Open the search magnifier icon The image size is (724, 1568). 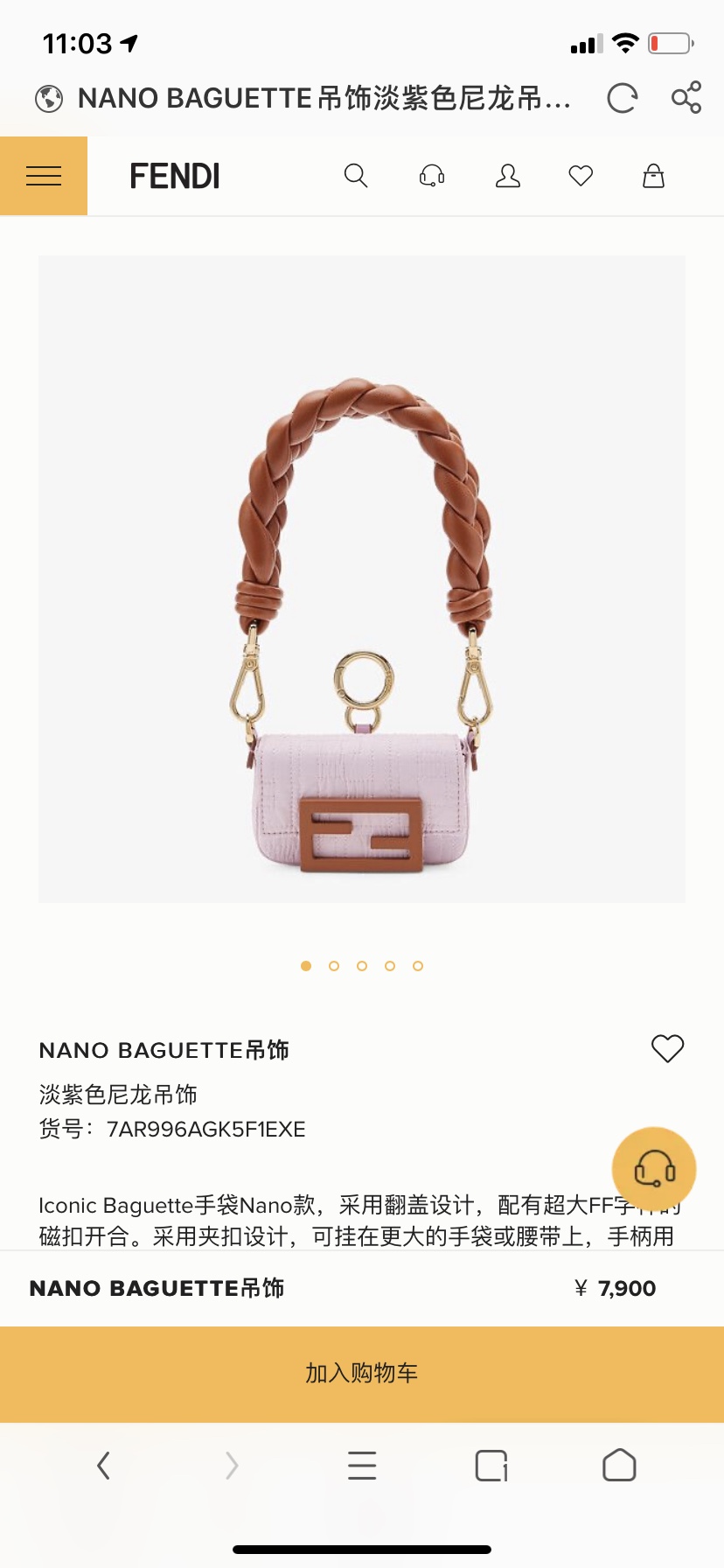356,176
